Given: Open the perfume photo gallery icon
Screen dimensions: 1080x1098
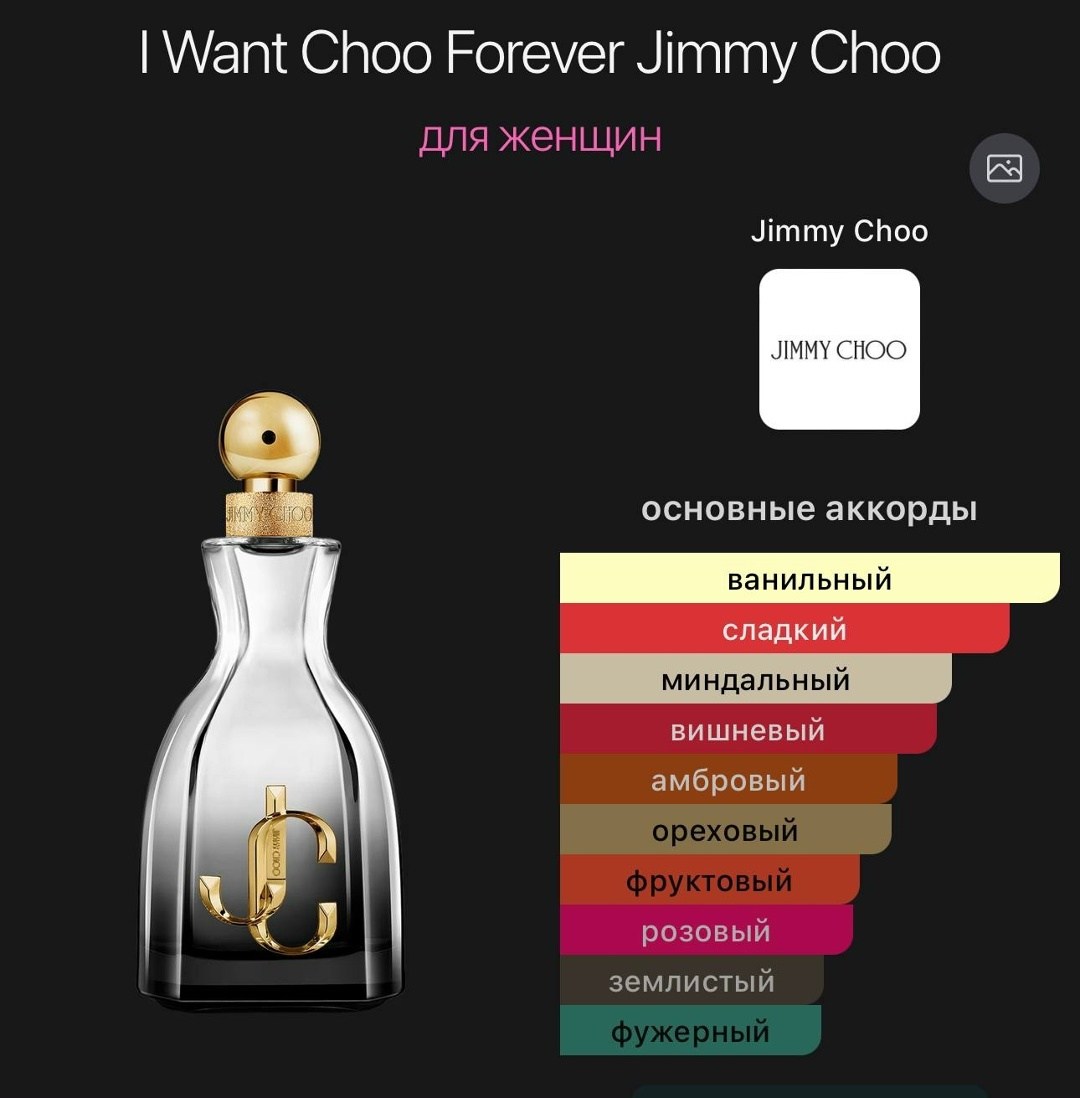Looking at the screenshot, I should [x=1004, y=169].
